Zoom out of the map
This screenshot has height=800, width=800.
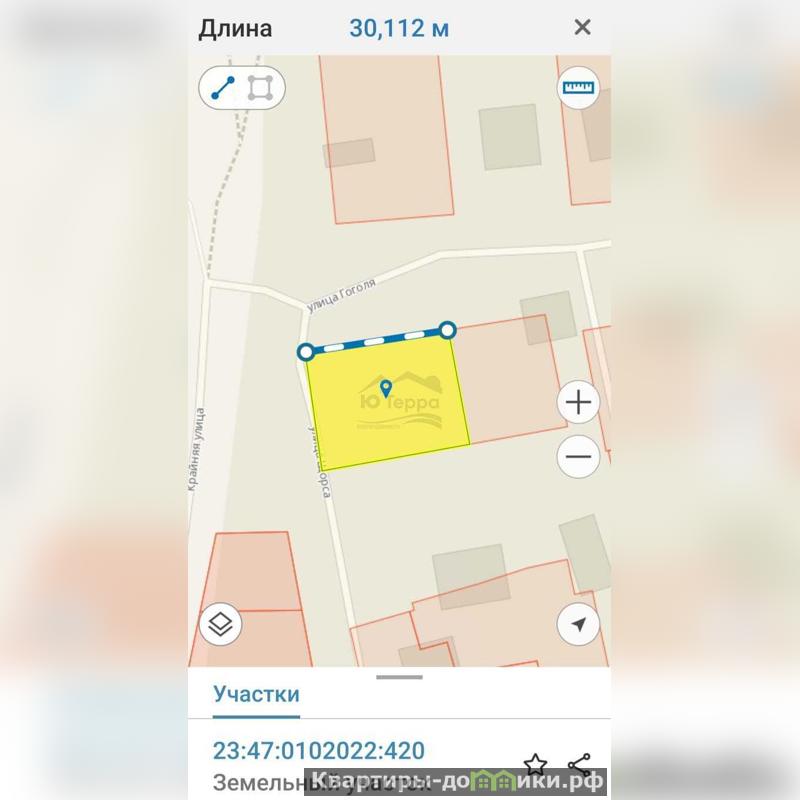(x=579, y=457)
